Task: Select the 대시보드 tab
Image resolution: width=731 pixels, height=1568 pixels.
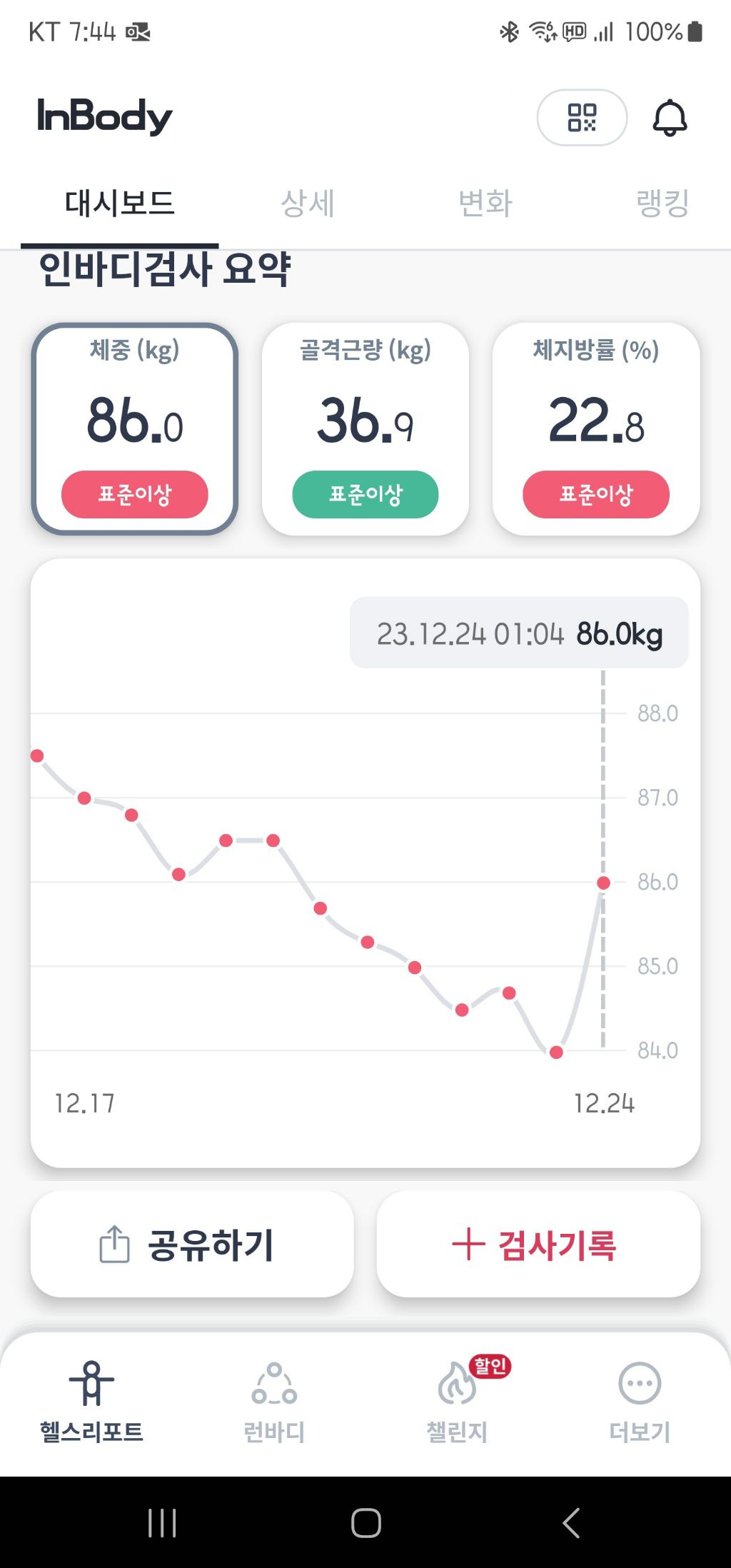Action: point(120,203)
